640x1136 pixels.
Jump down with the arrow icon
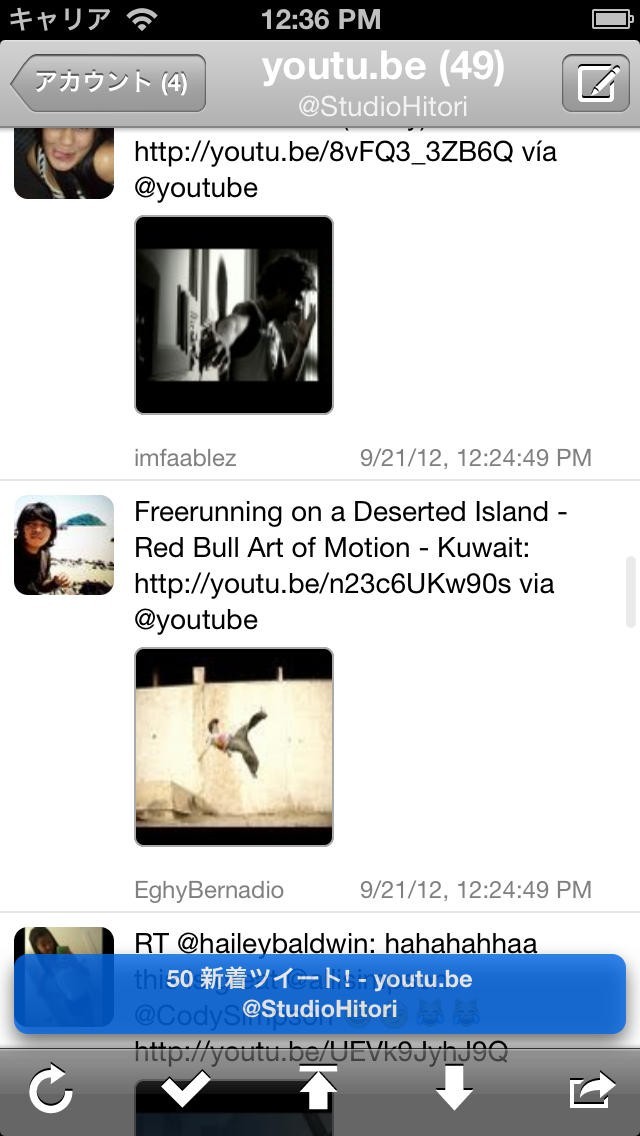click(454, 1088)
